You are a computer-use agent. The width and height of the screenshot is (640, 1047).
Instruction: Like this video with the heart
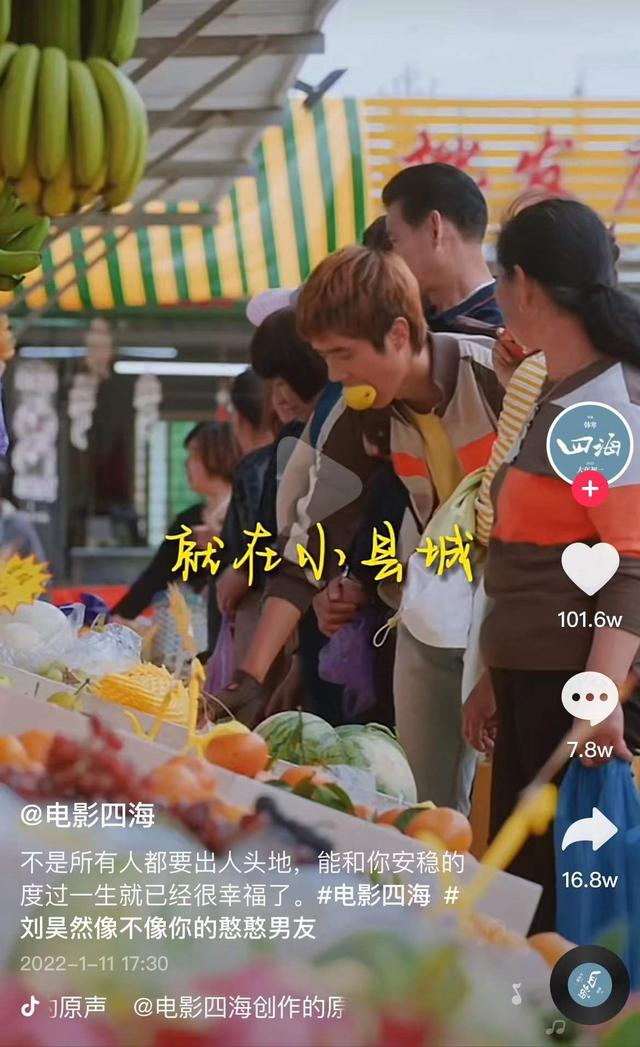(590, 568)
